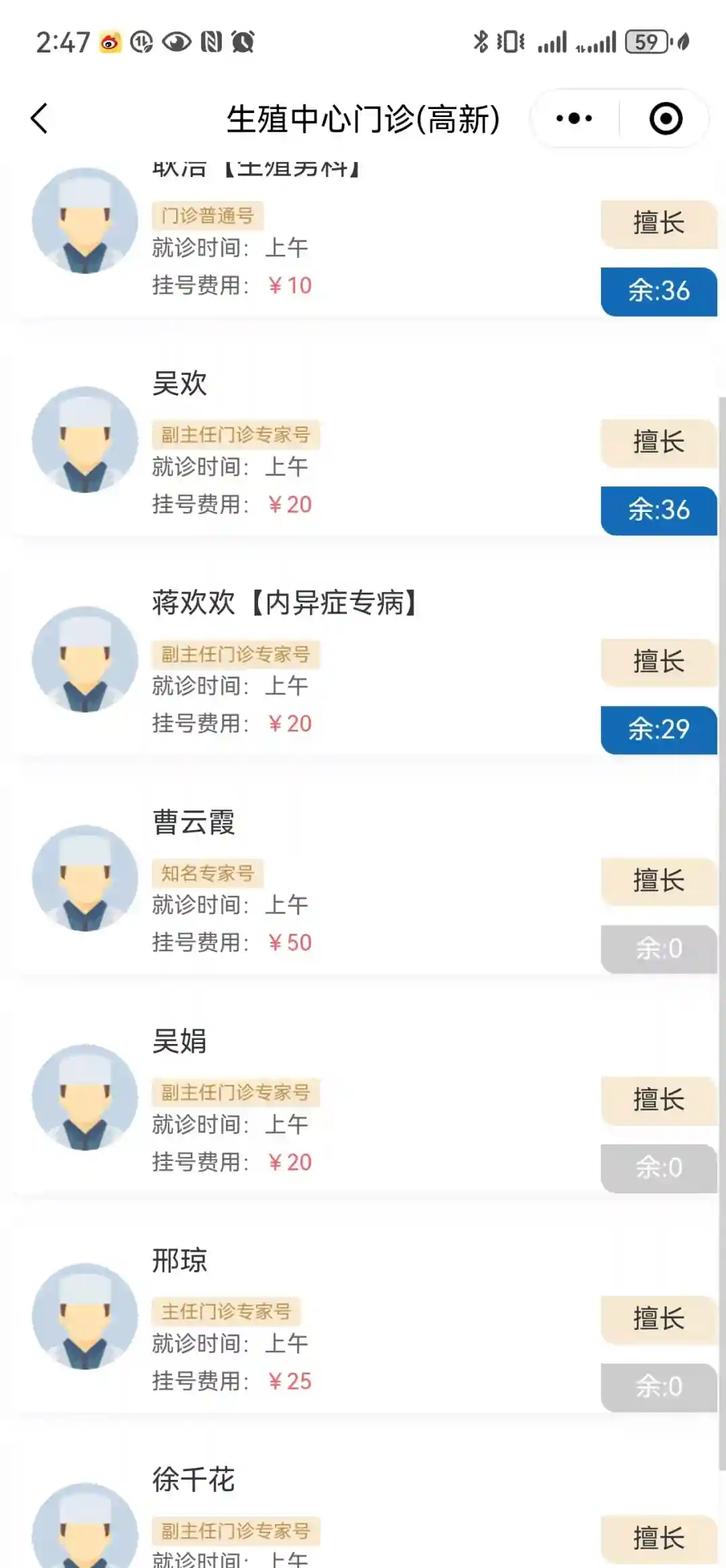The image size is (726, 1568).
Task: See 邢琼's 擅长 expertise
Action: tap(659, 1319)
